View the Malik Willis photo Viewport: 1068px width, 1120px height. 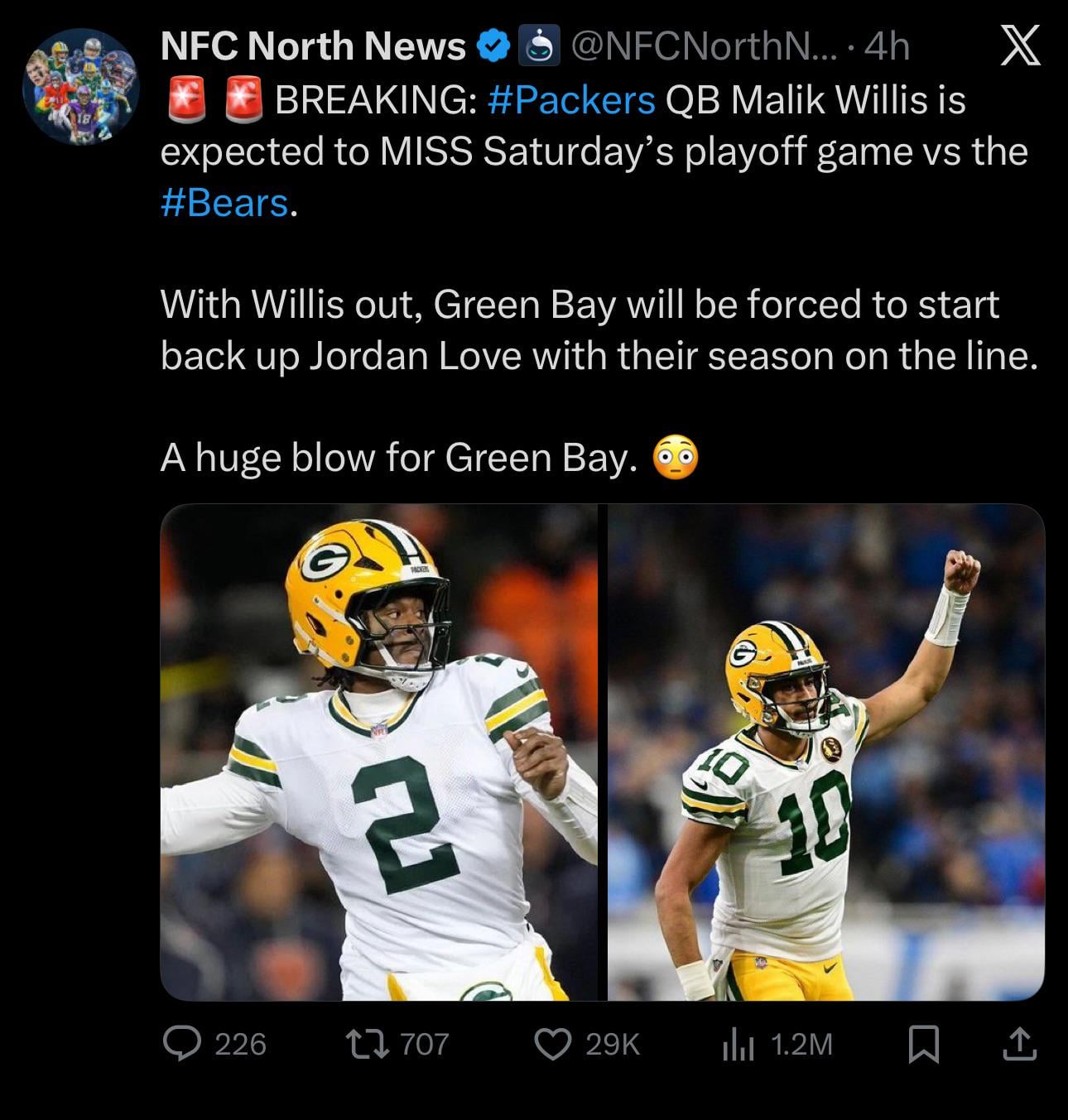pyautogui.click(x=378, y=752)
